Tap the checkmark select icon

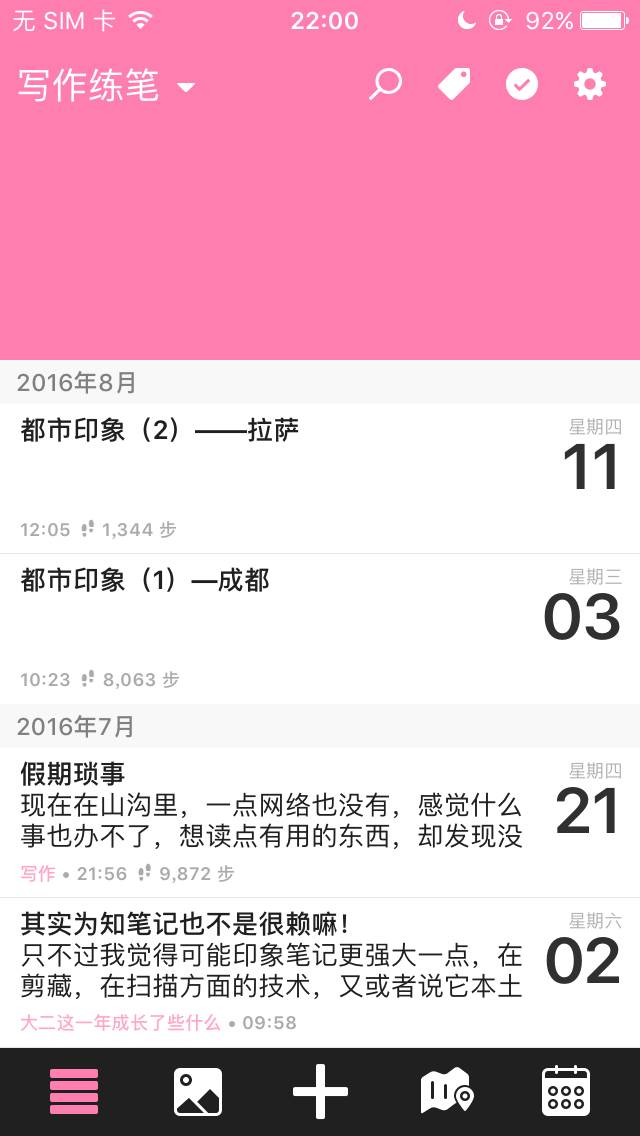pos(522,85)
